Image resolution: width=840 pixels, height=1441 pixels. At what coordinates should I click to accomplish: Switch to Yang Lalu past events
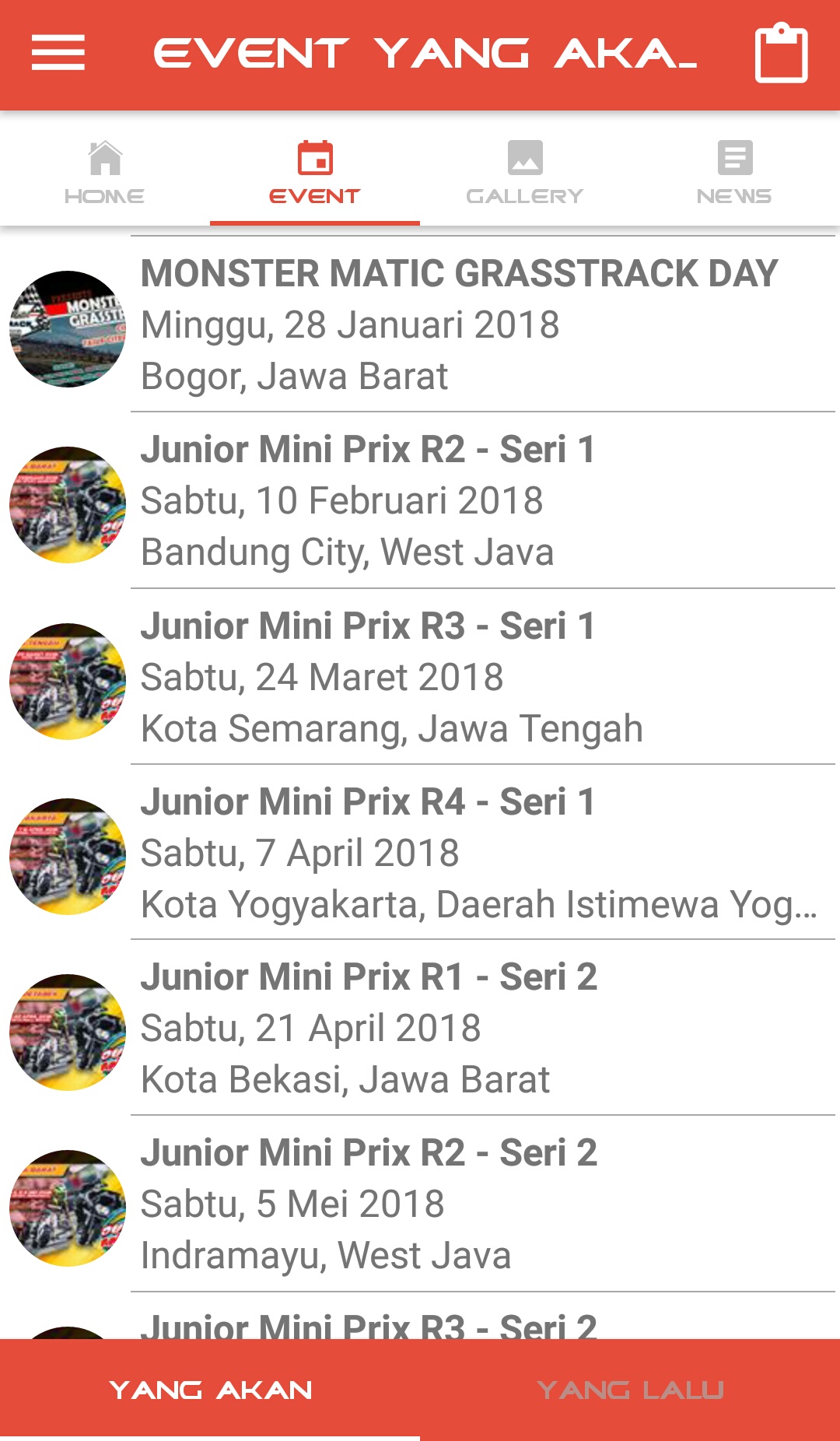click(x=630, y=1390)
